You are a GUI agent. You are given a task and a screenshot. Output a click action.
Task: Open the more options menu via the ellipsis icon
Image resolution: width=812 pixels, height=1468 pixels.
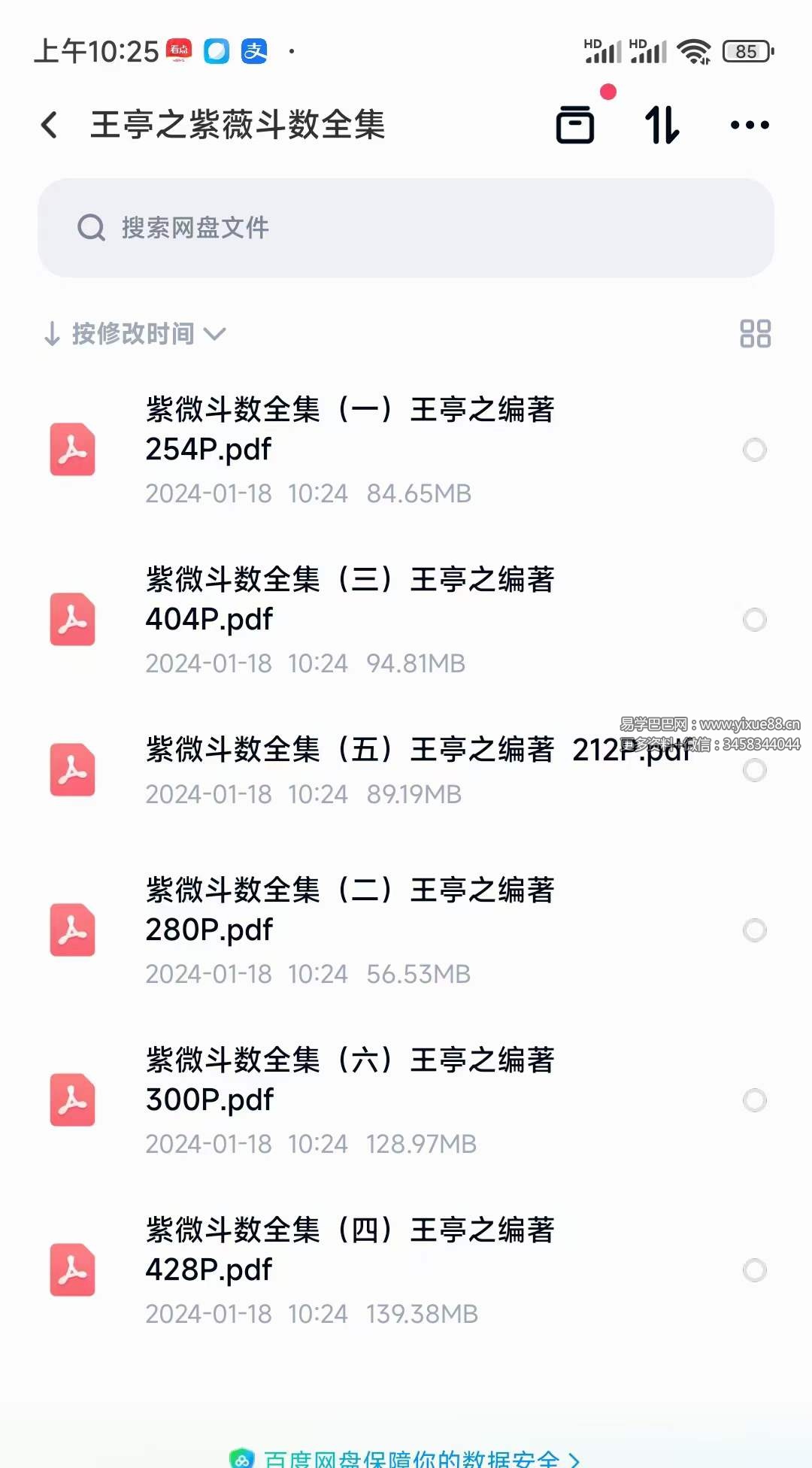click(x=751, y=125)
